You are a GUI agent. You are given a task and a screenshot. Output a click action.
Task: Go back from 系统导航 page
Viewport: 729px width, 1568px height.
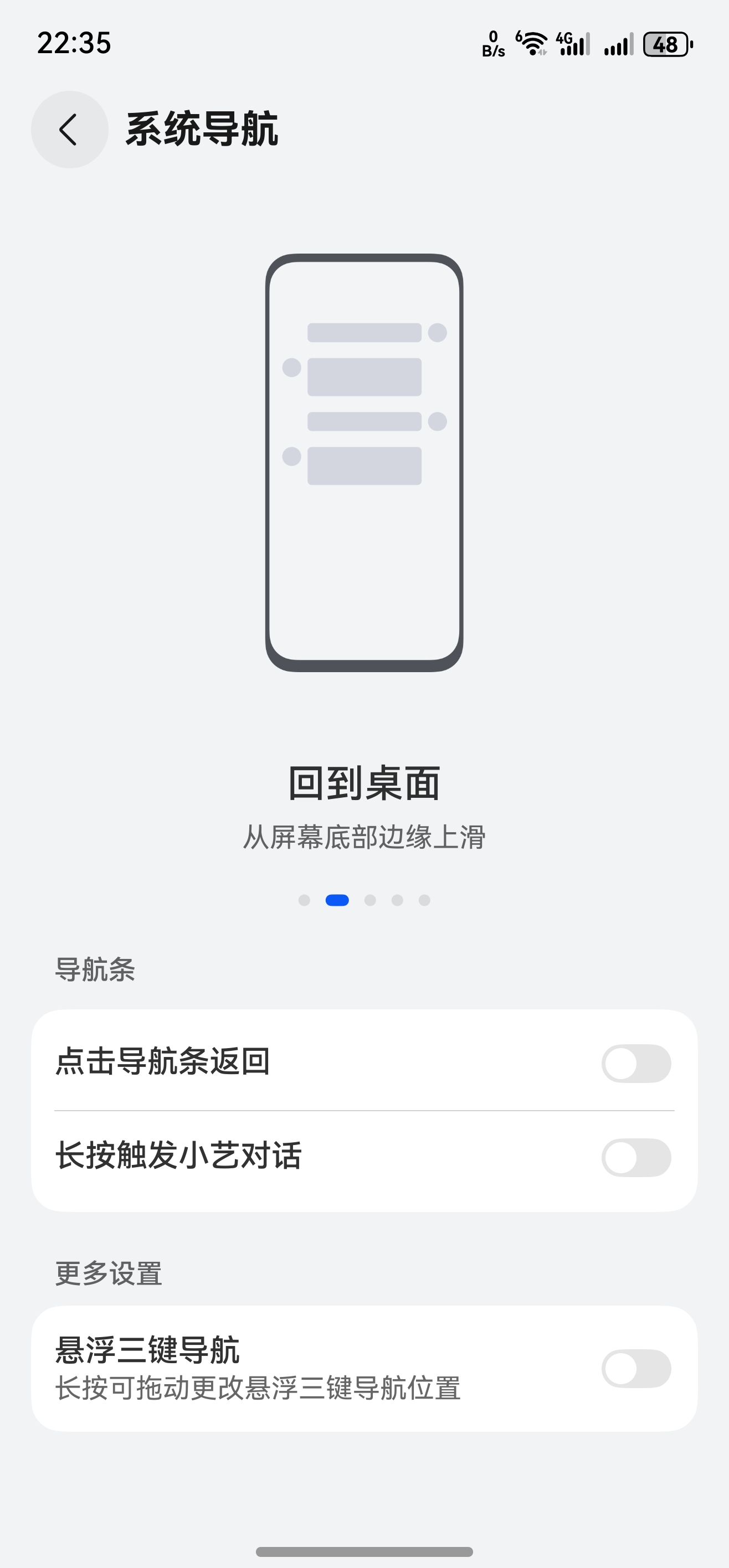(x=69, y=130)
